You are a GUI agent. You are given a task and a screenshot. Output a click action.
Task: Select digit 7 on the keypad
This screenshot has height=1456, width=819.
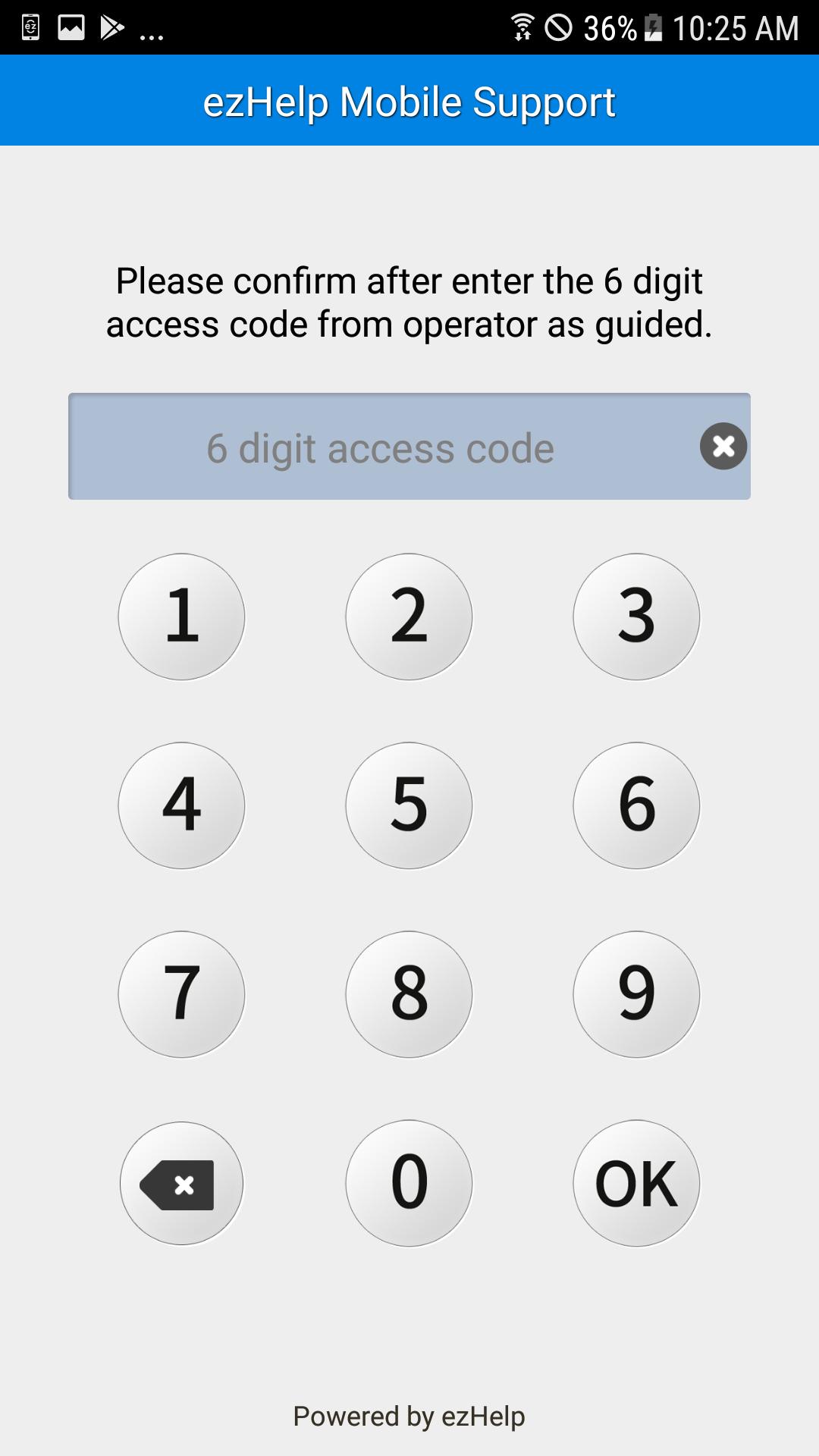tap(180, 994)
